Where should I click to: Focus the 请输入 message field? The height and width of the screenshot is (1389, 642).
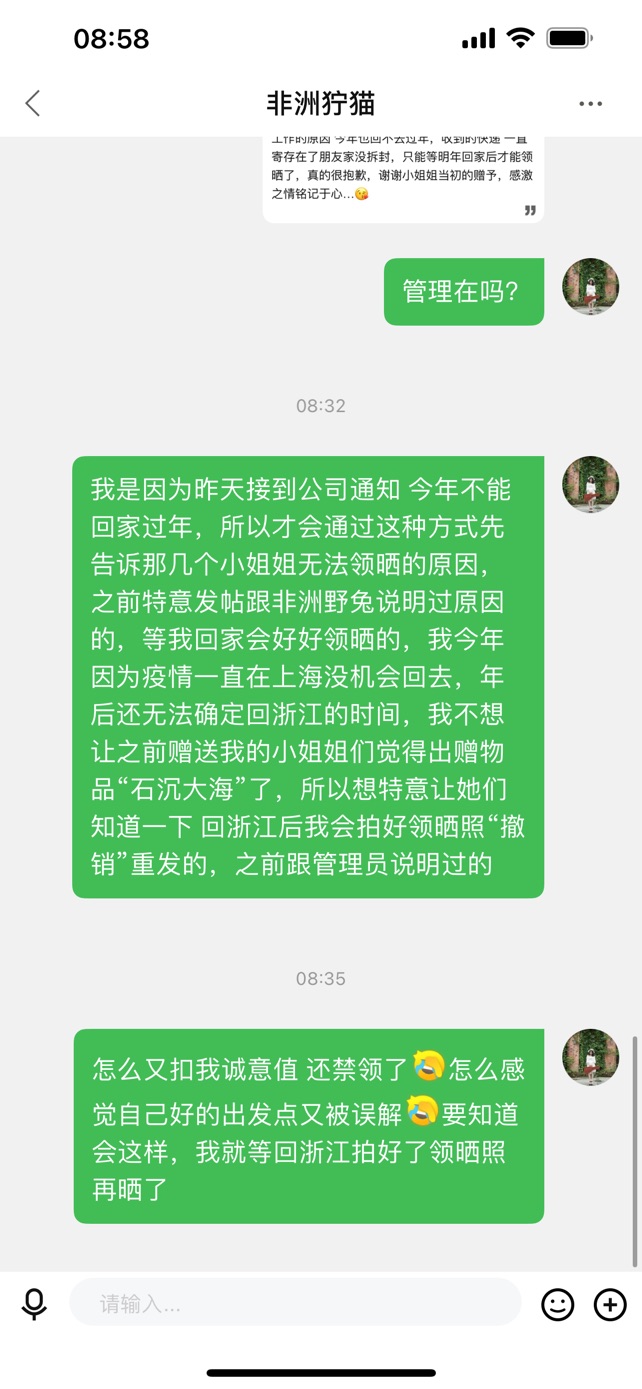coord(295,1304)
